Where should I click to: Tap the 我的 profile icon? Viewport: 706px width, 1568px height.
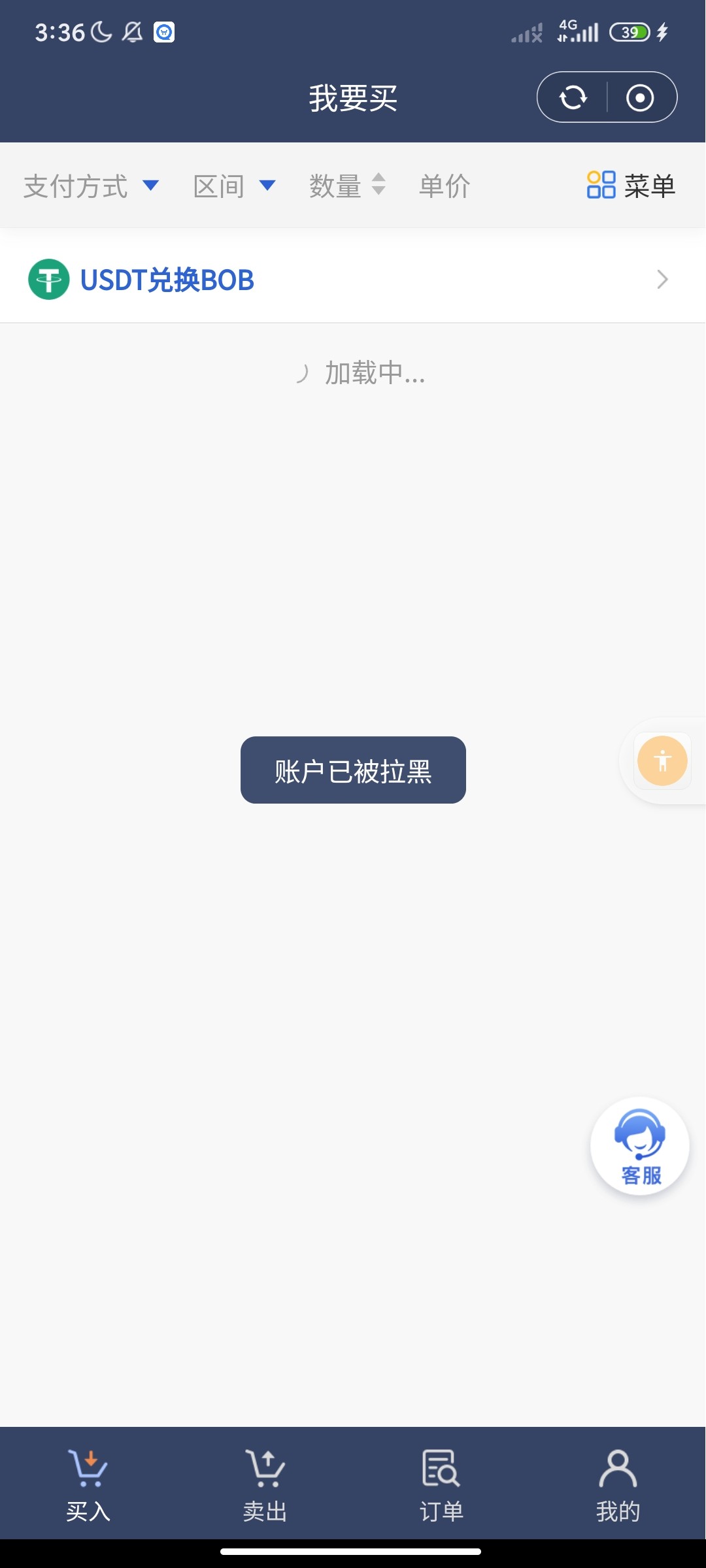pos(617,1469)
